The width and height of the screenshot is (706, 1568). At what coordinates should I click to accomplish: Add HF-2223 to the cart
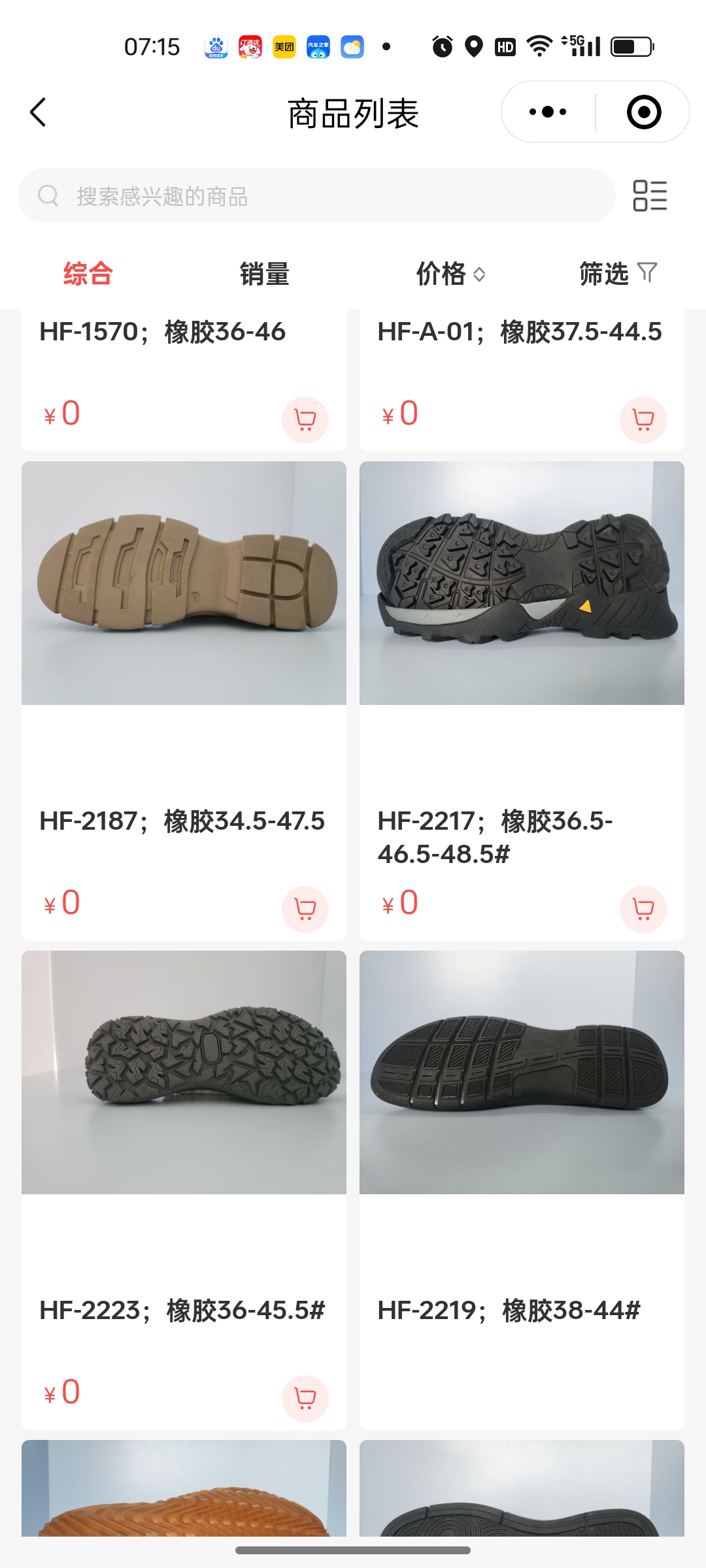(x=305, y=1398)
